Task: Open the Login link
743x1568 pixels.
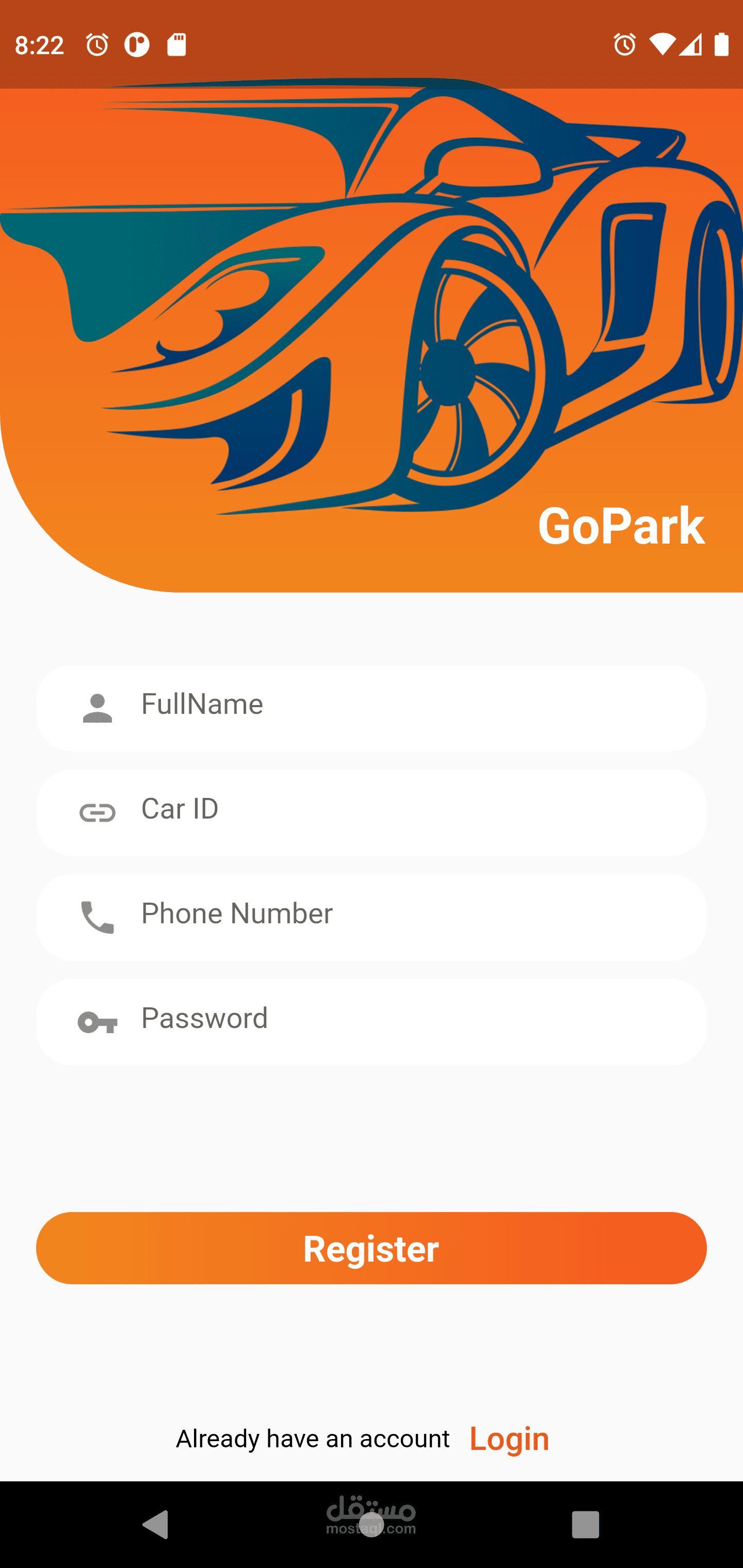Action: tap(509, 1439)
